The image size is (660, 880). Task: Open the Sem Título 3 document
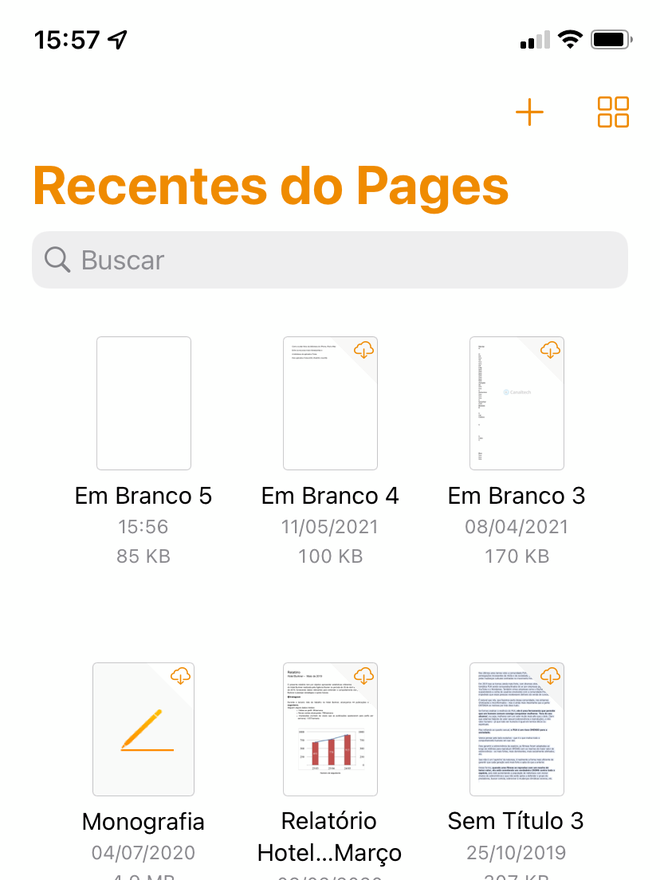pos(516,729)
